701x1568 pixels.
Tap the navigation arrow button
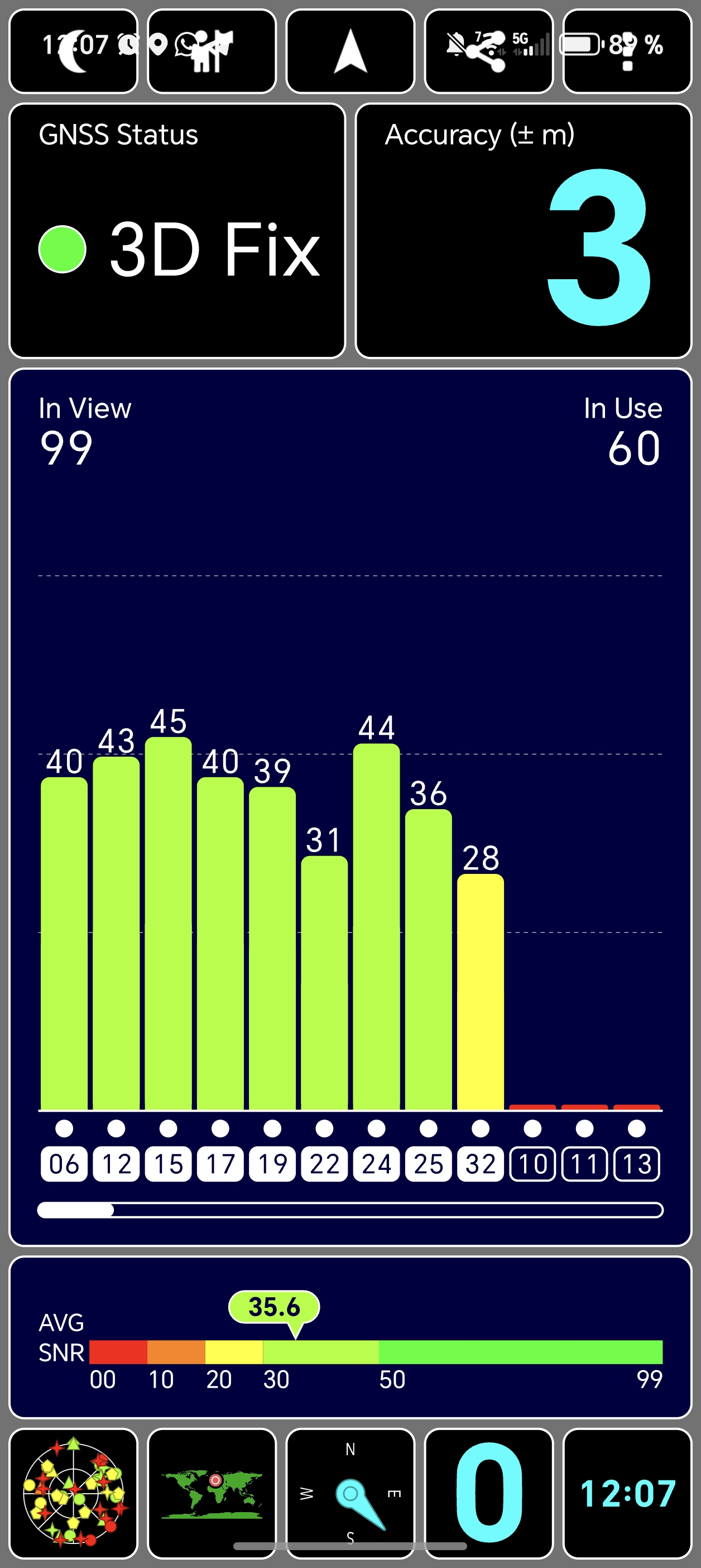350,51
